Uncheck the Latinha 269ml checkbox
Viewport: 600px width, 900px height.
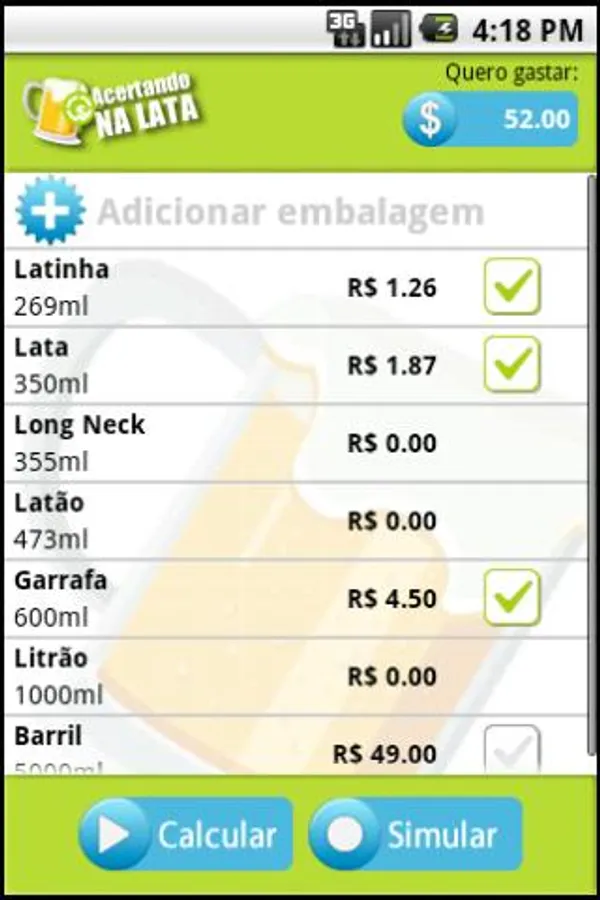tap(512, 287)
